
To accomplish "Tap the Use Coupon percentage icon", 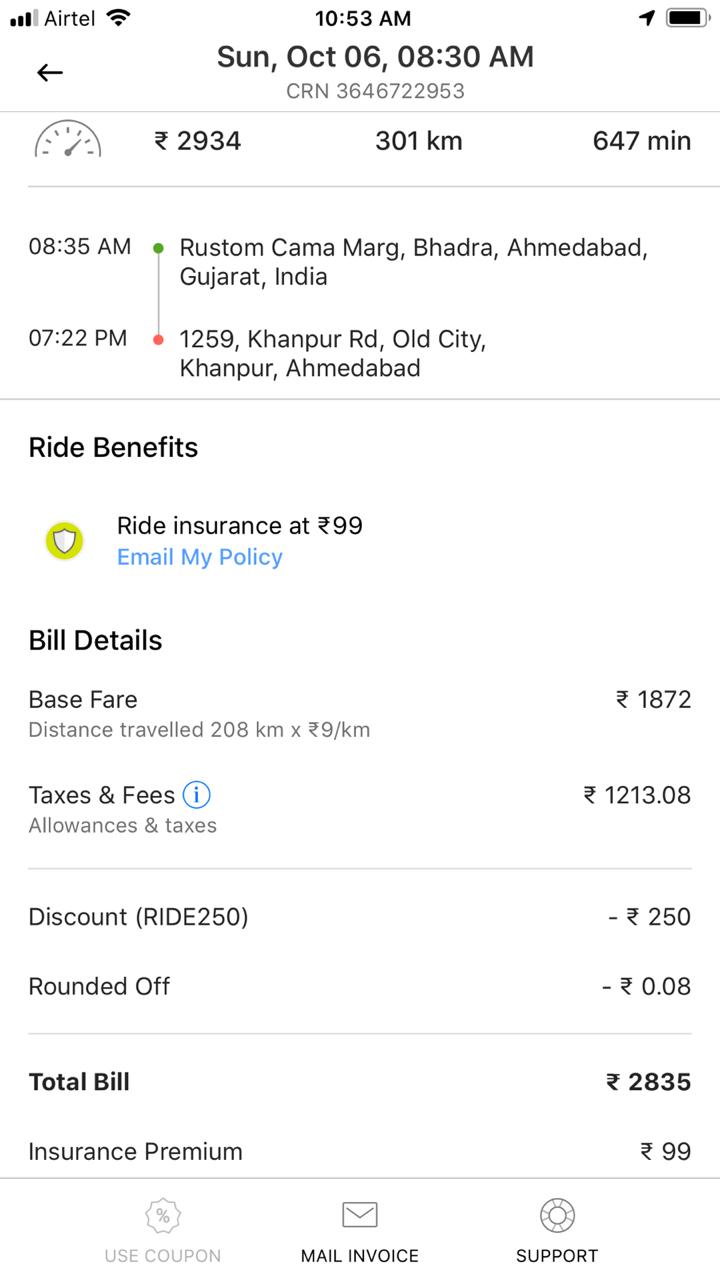I will click(x=161, y=1216).
